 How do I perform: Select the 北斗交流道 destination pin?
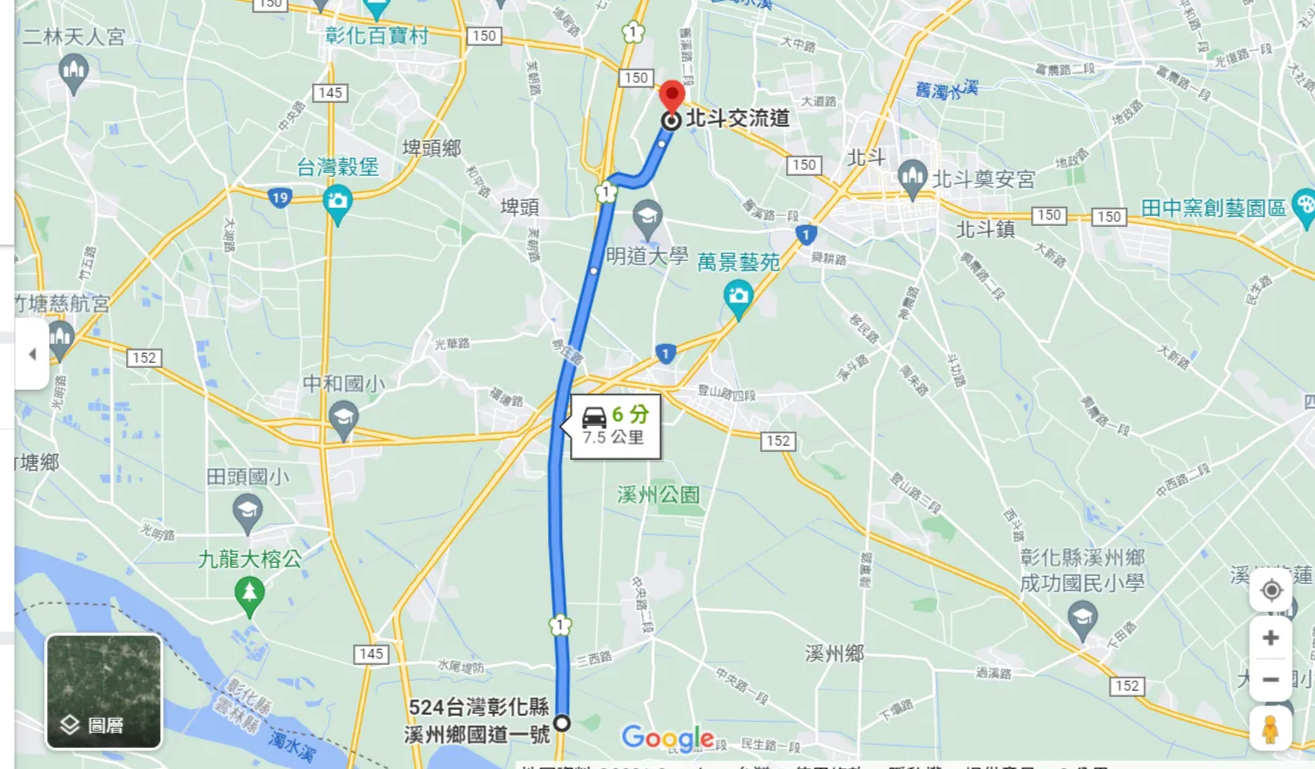coord(672,100)
